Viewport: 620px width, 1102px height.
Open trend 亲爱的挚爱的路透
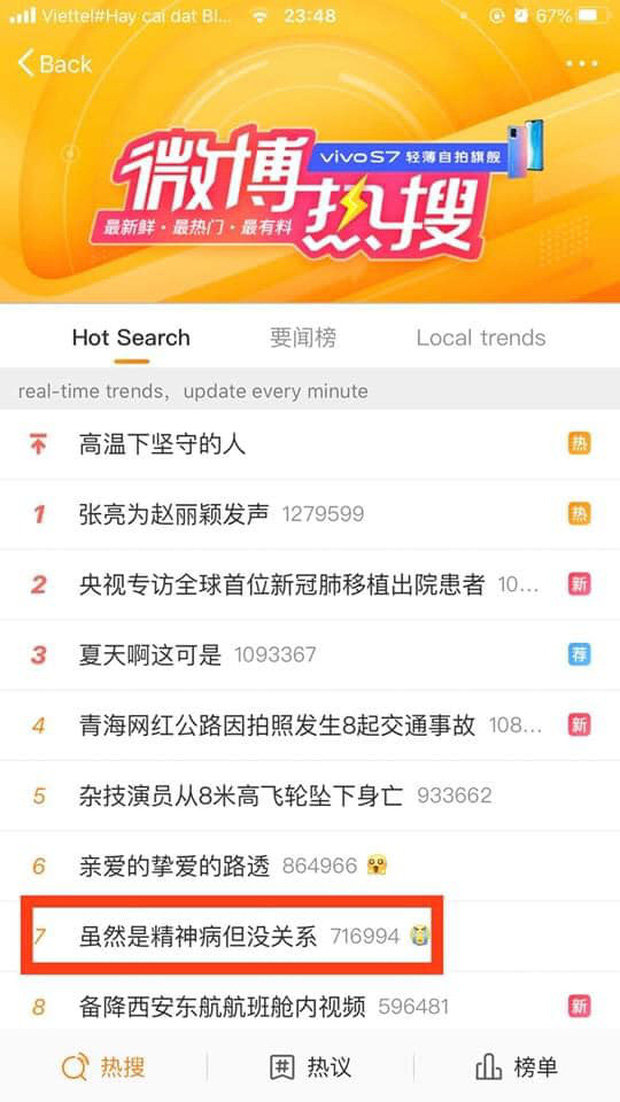(x=174, y=866)
